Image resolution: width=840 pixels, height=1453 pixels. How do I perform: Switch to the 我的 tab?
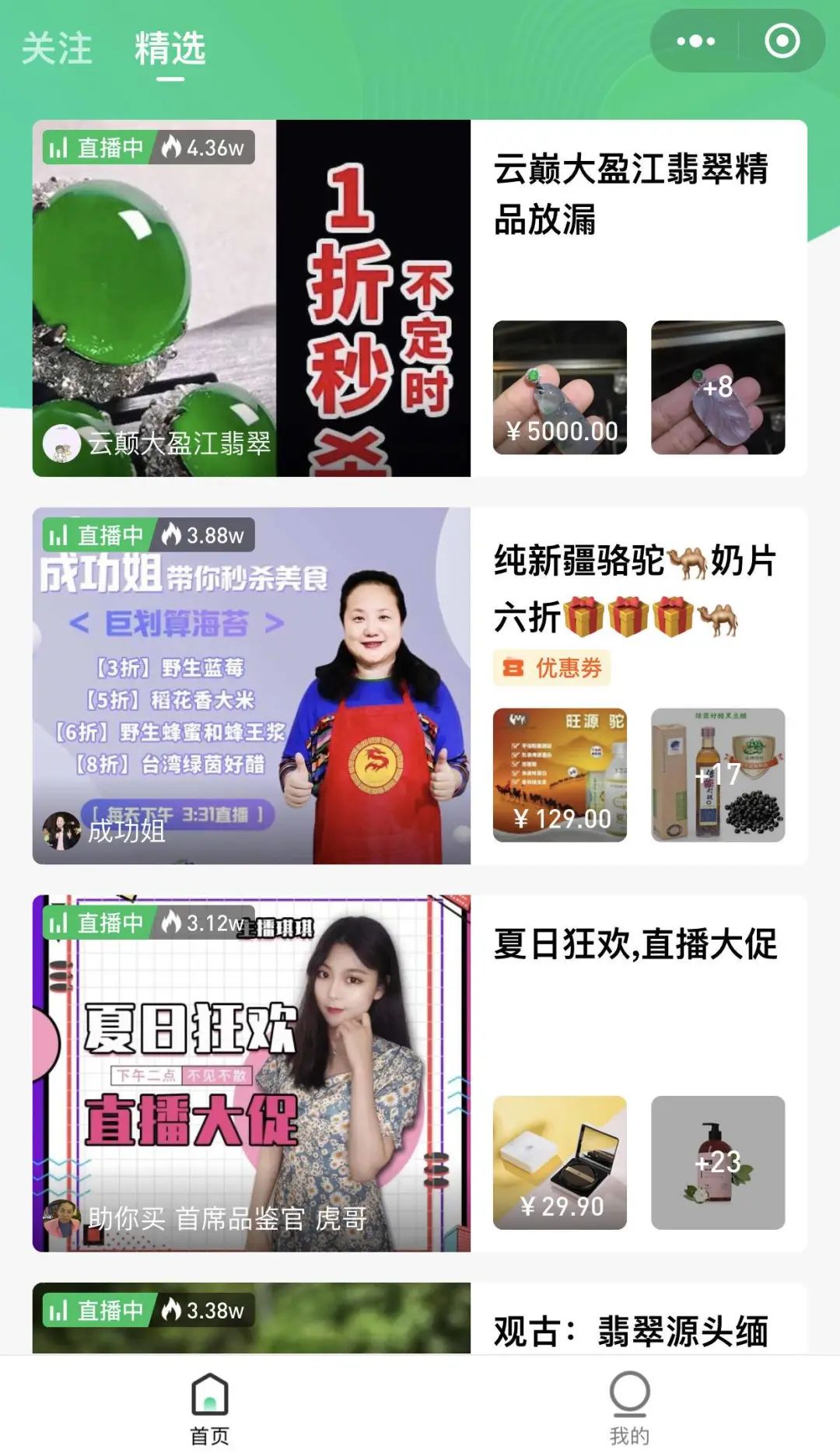point(629,1408)
